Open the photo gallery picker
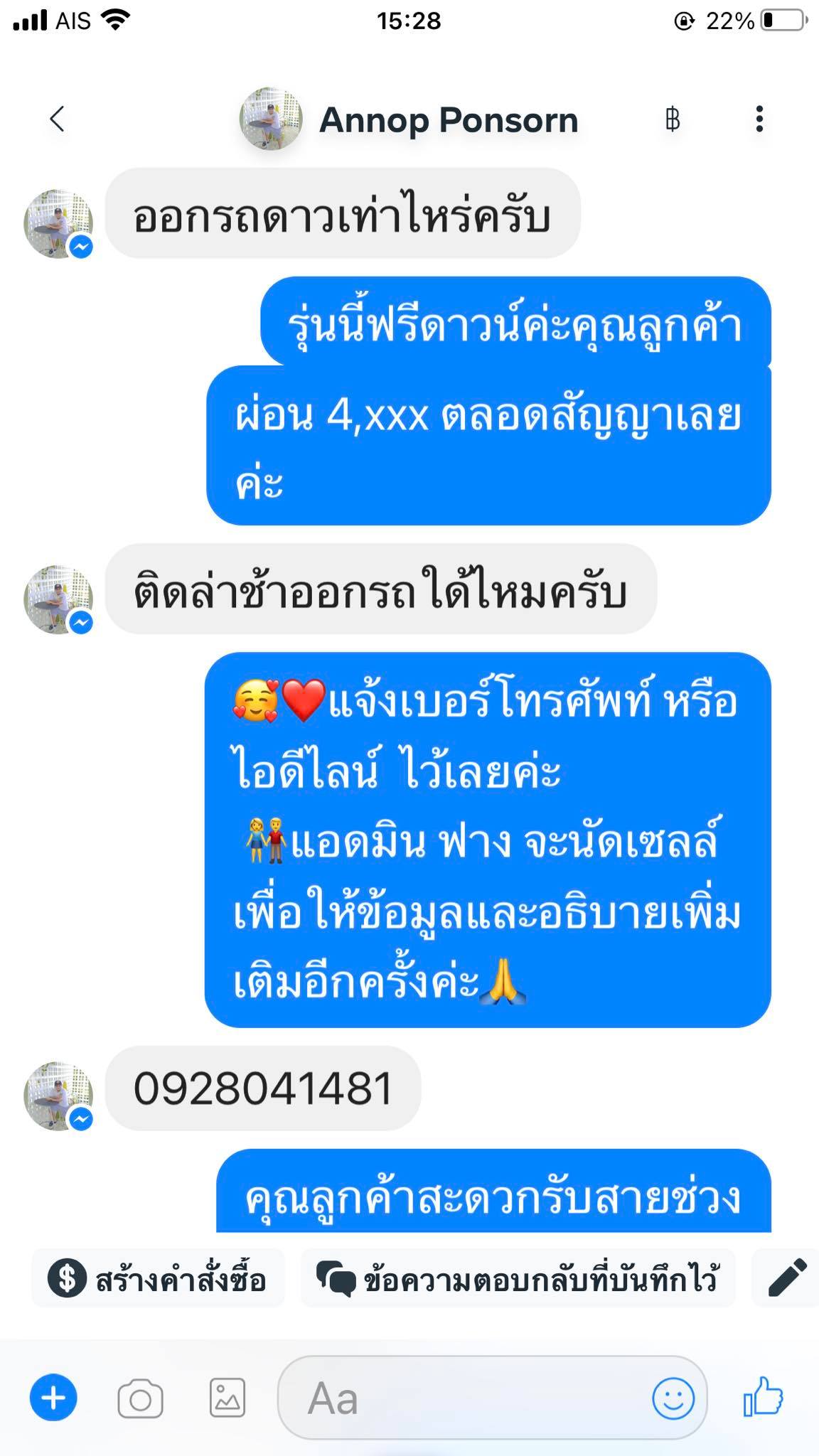The image size is (819, 1456). point(227,1399)
